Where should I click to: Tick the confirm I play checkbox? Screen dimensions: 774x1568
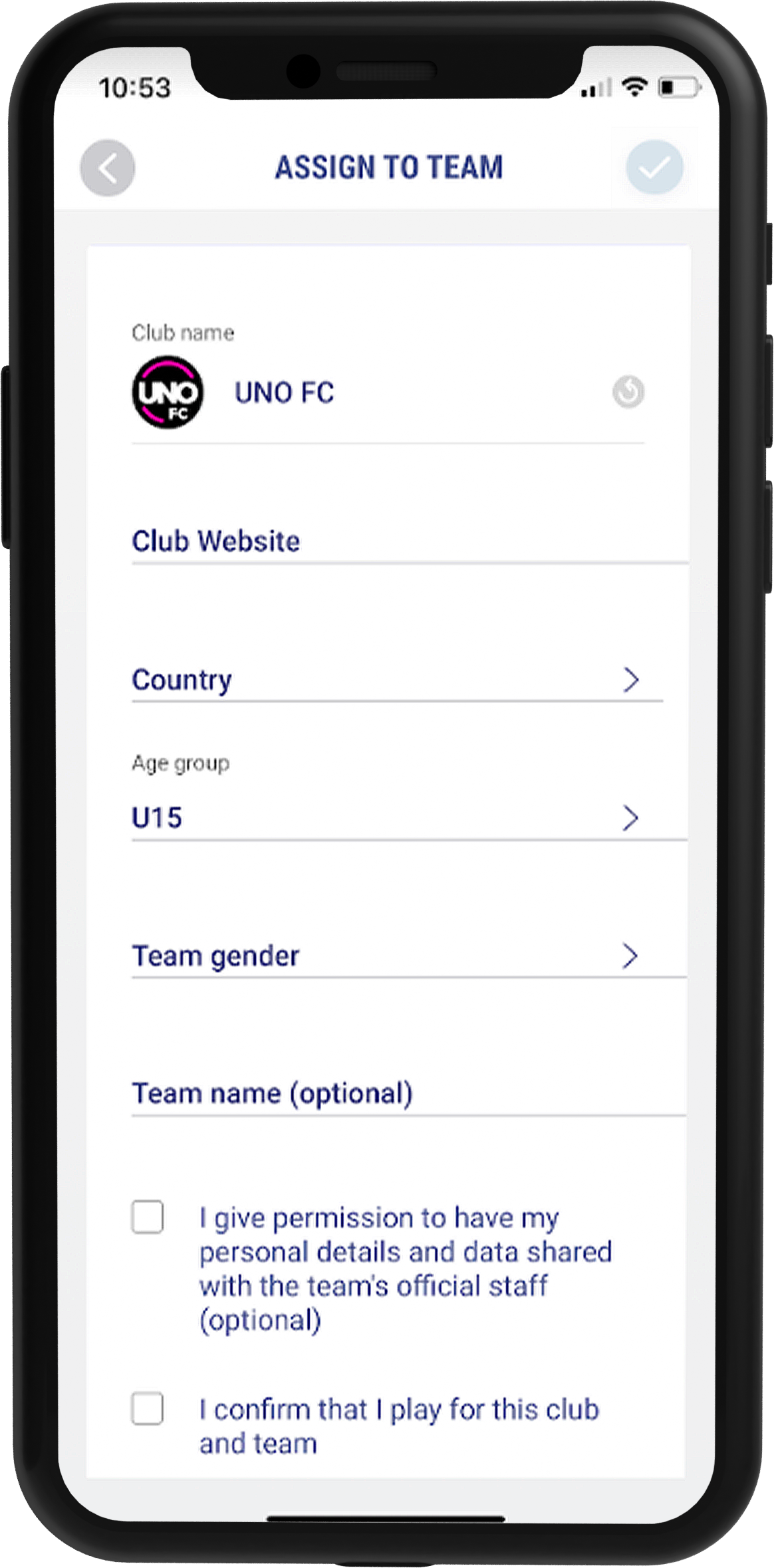tap(148, 1408)
